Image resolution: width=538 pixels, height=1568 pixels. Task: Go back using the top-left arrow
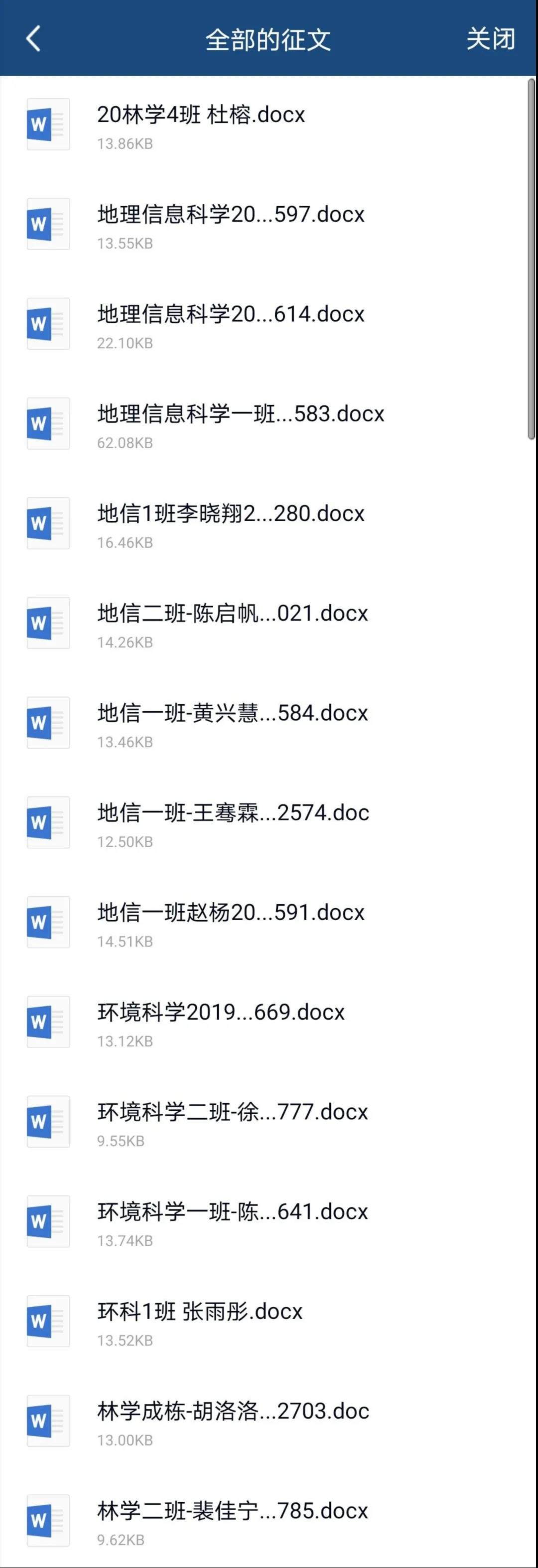[33, 38]
